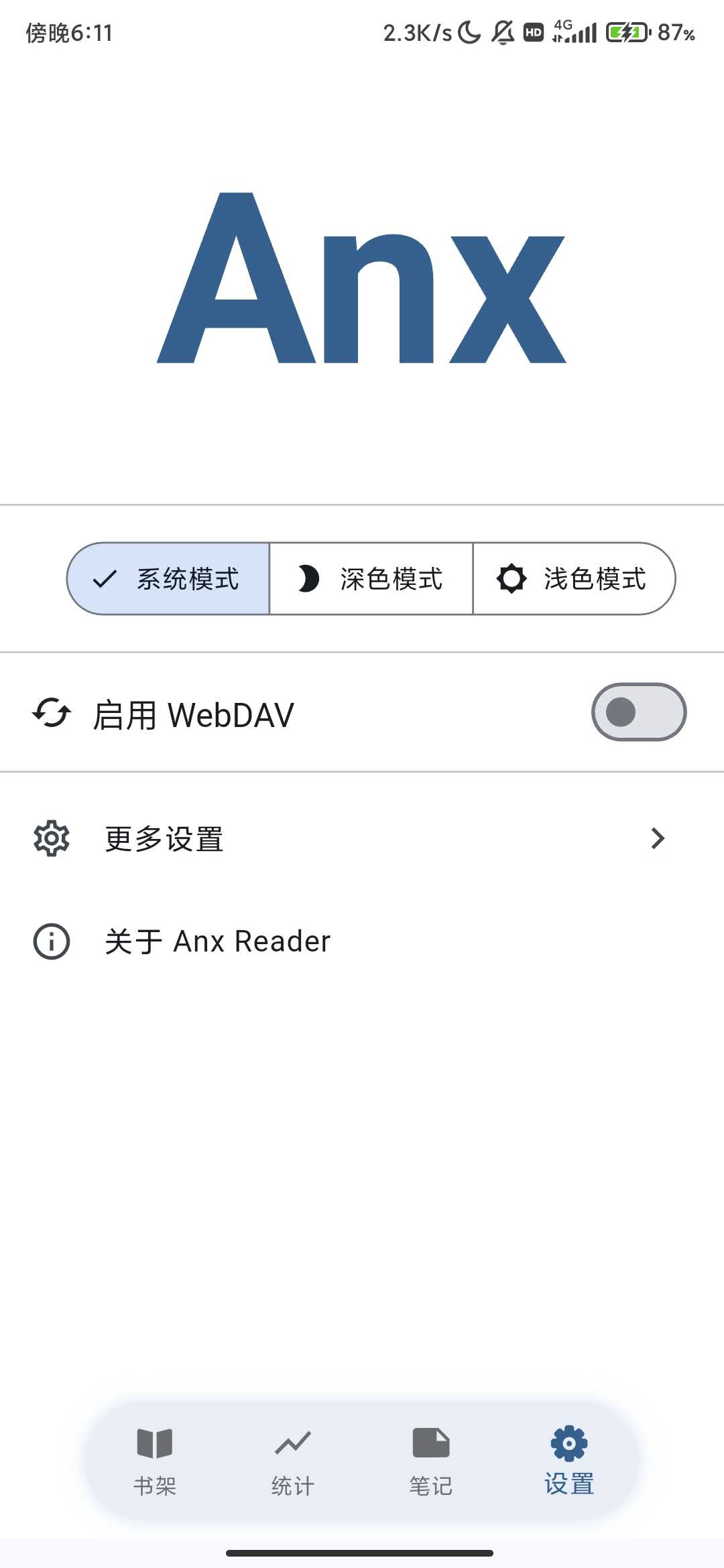724x1568 pixels.
Task: Go to the 书架 bookshelf tab
Action: pos(155,1461)
